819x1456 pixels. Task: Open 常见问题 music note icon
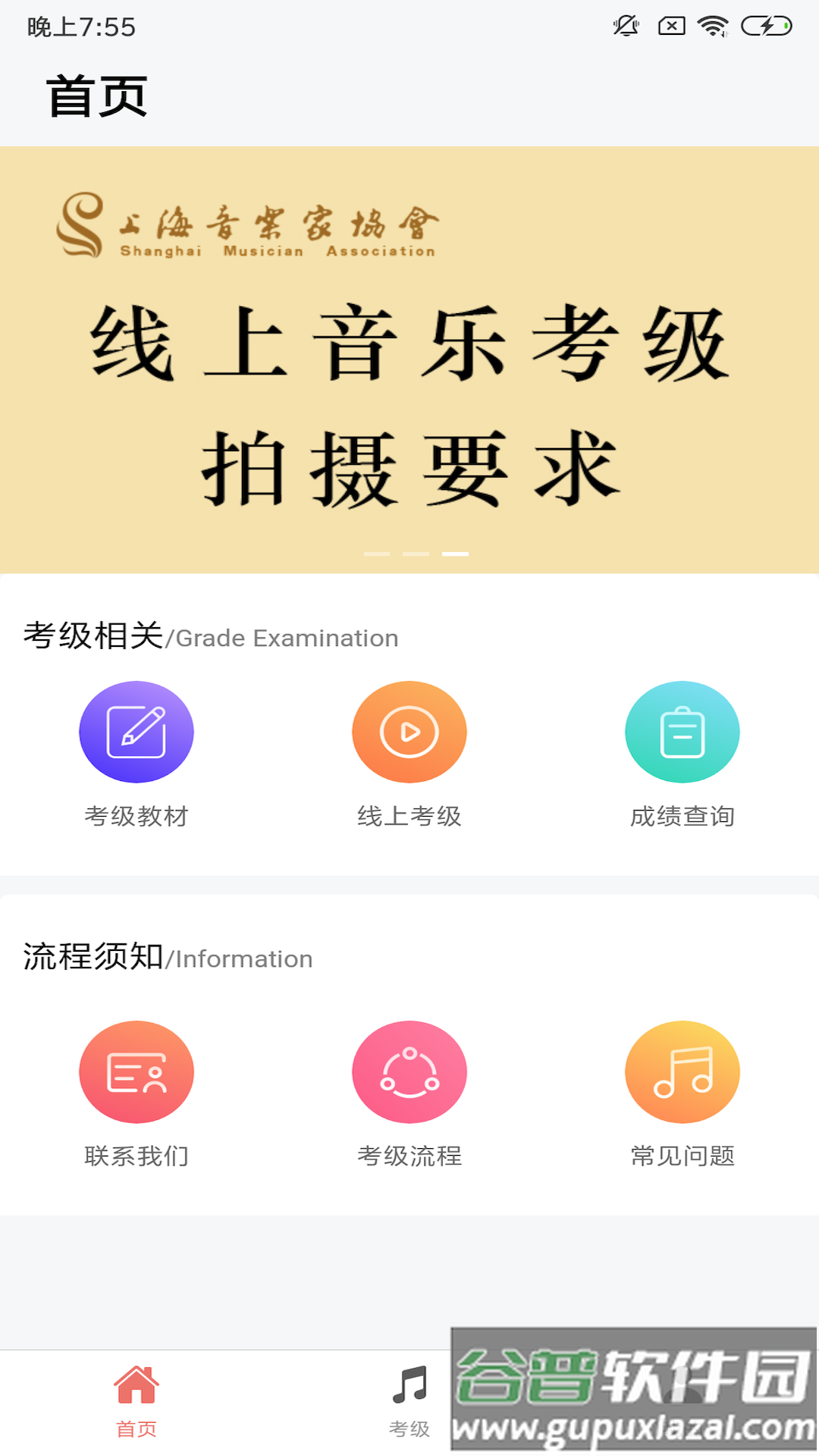[x=682, y=1072]
